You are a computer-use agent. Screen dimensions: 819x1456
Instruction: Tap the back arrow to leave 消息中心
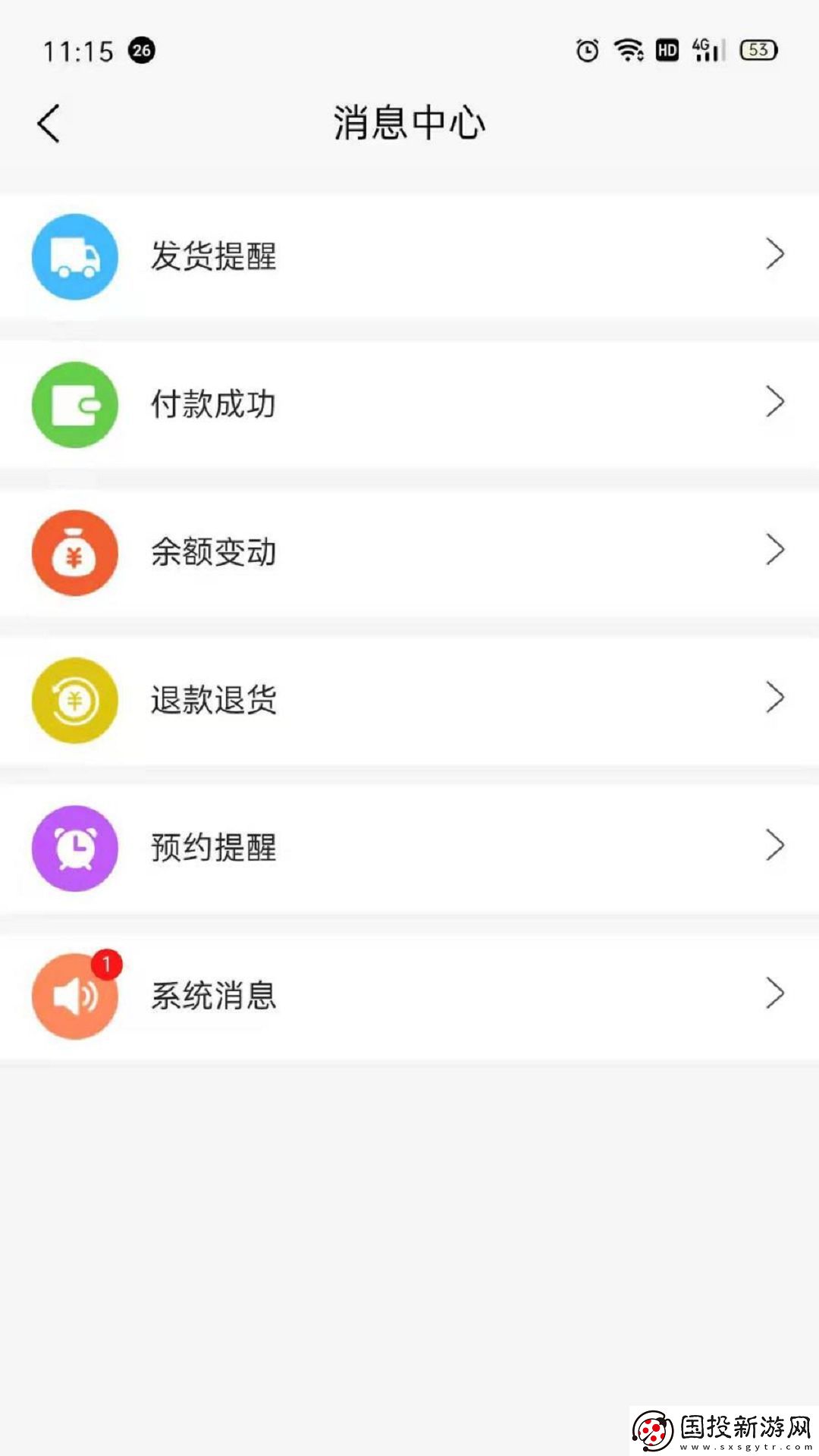(x=49, y=124)
